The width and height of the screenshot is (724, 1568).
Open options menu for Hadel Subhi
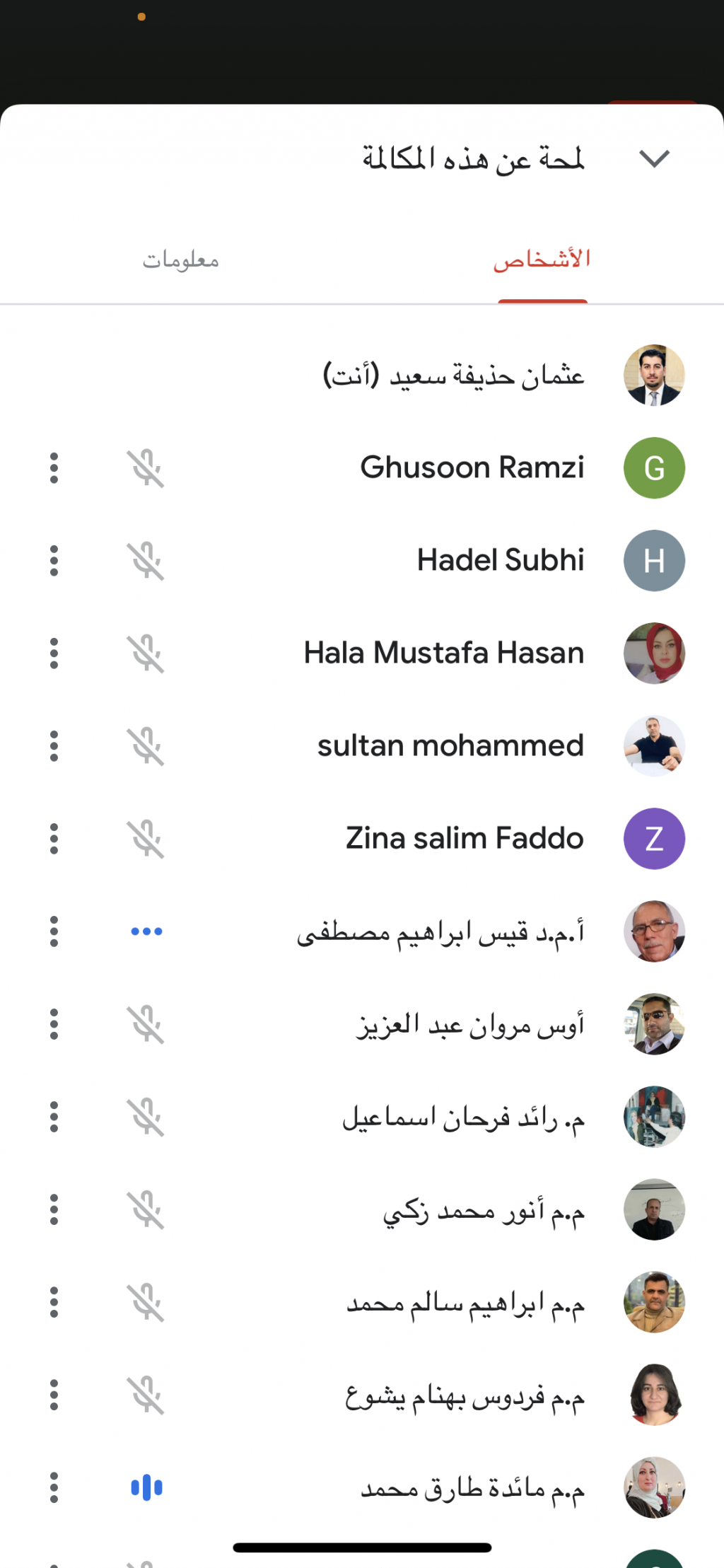tap(54, 561)
